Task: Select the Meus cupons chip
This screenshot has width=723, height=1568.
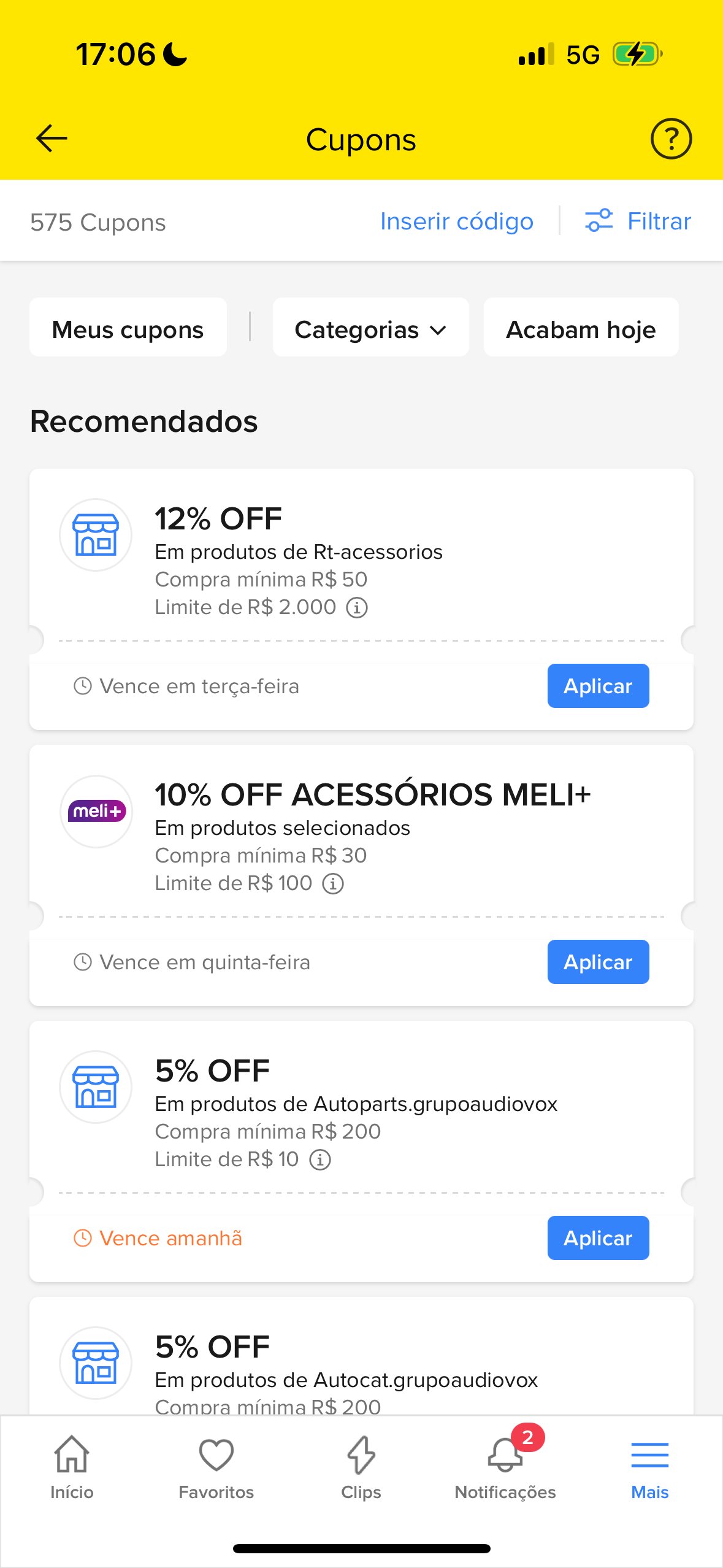Action: pos(128,329)
